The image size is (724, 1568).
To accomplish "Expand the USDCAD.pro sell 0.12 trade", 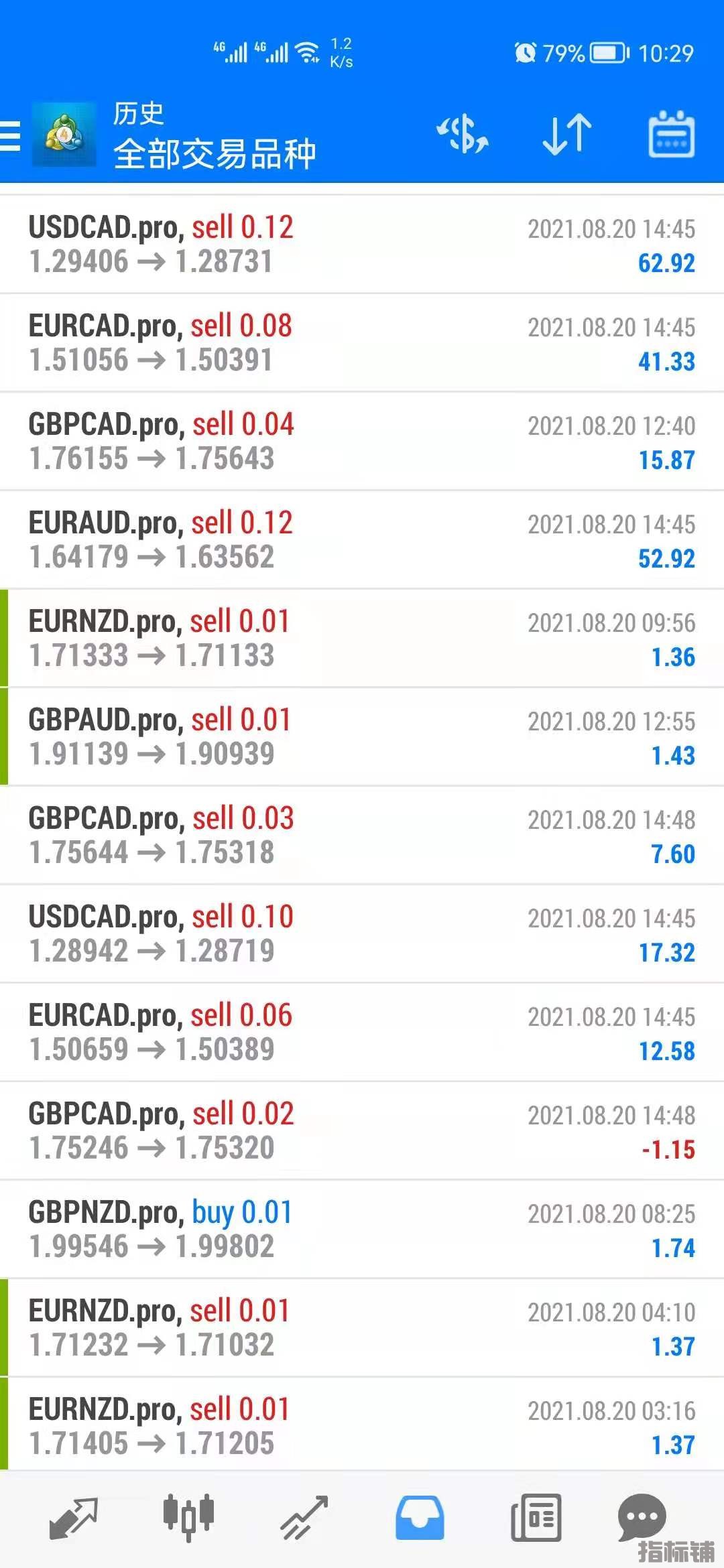I will 362,245.
